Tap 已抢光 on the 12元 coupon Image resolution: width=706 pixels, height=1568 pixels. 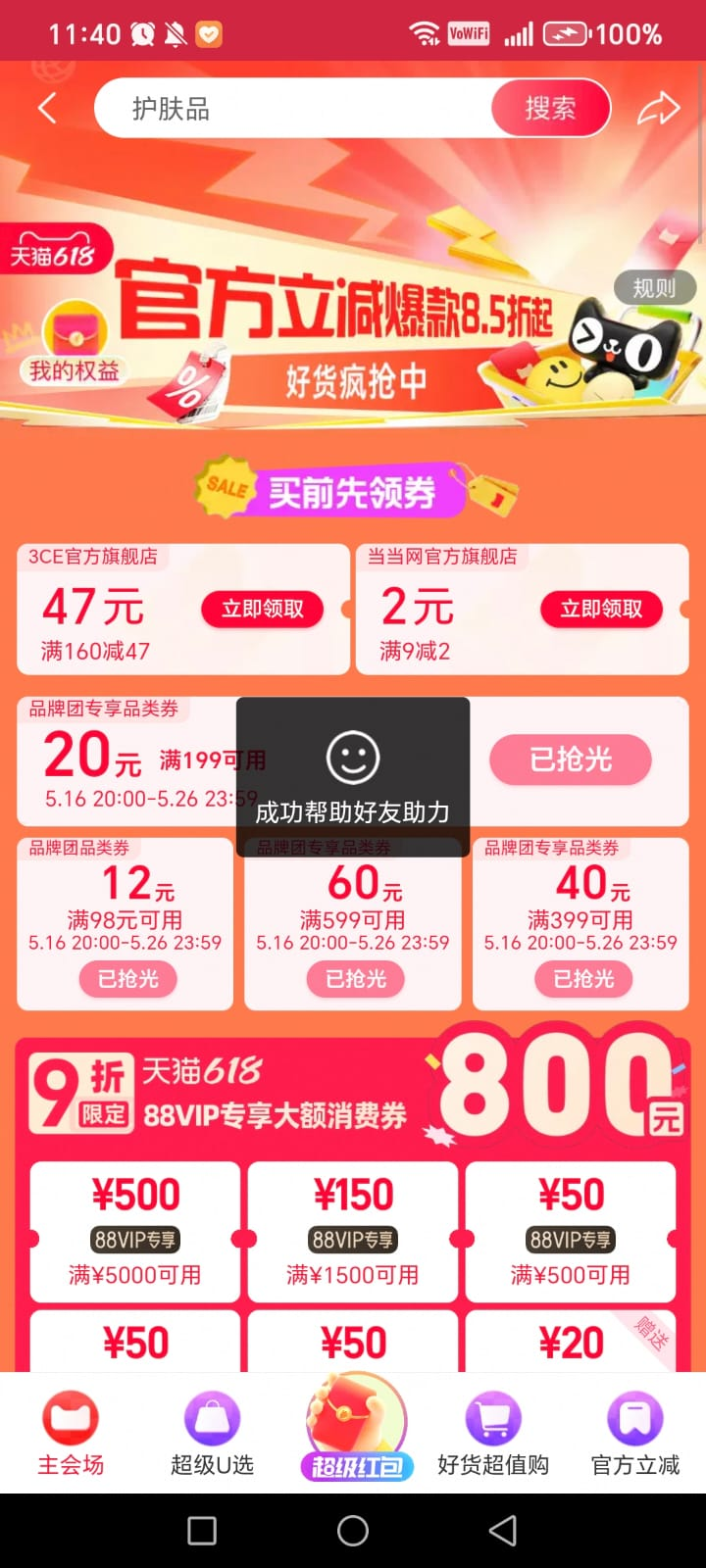tap(128, 978)
